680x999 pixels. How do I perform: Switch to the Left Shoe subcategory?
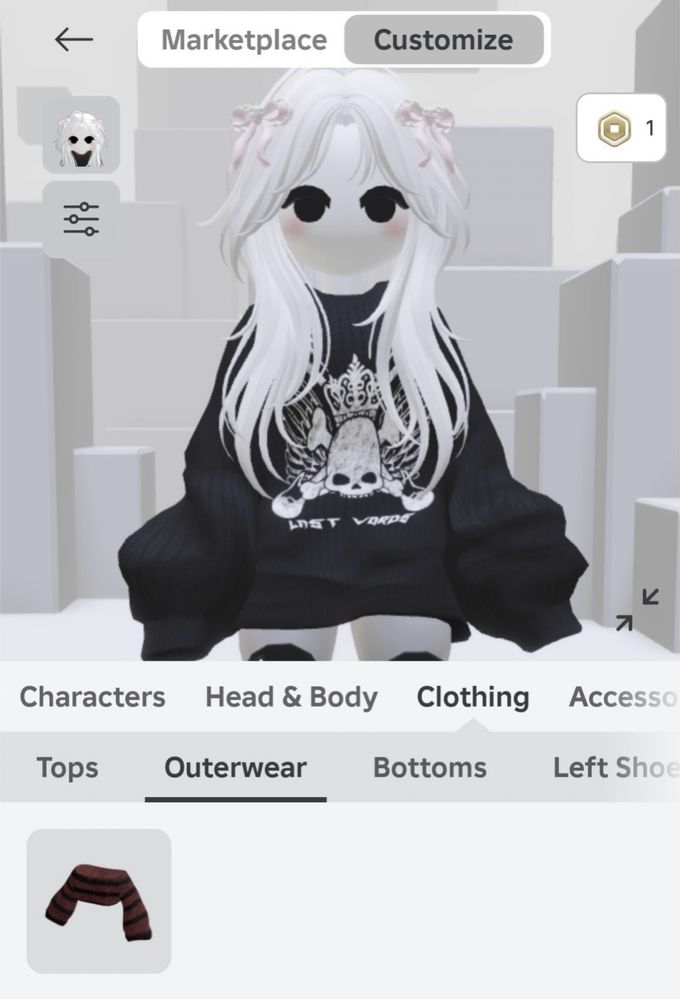pyautogui.click(x=614, y=768)
